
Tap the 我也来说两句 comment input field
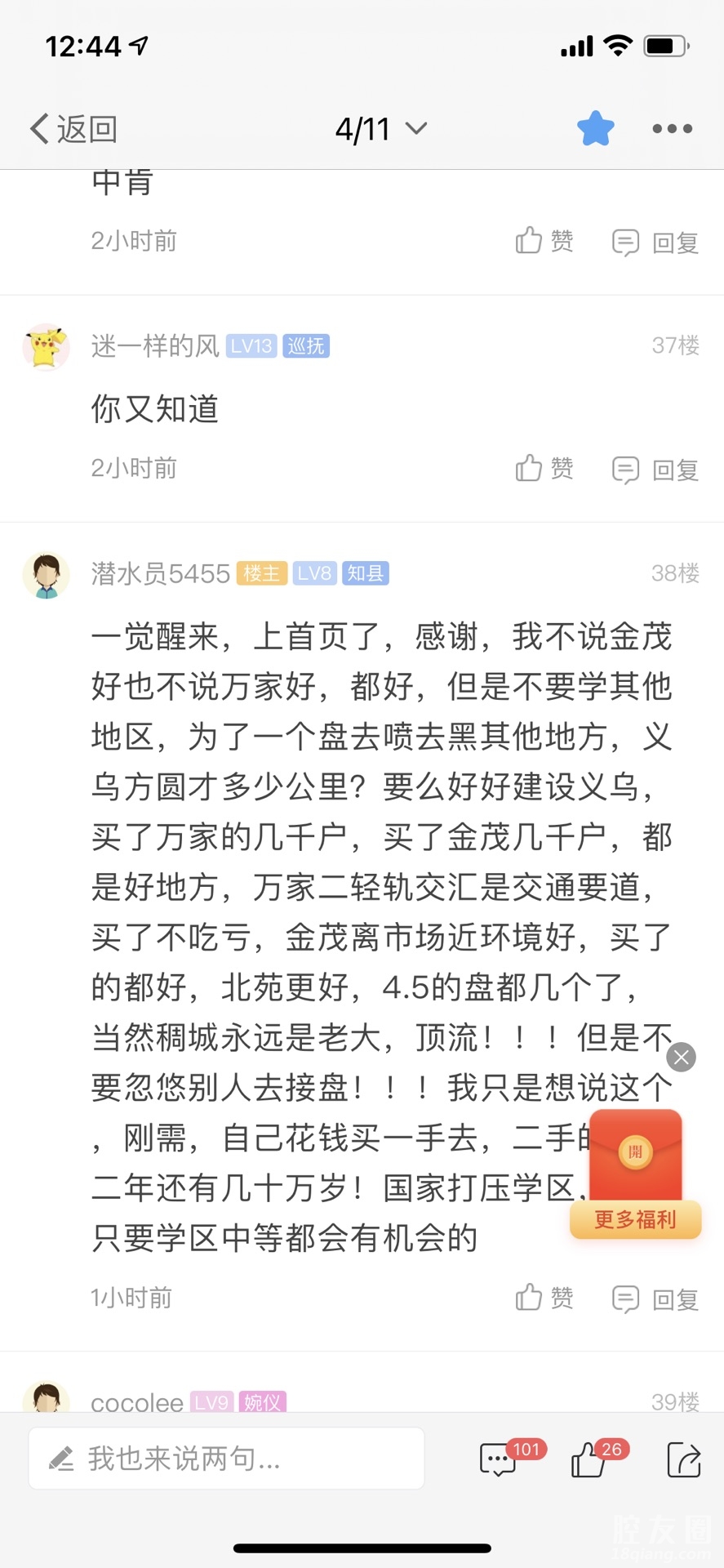pyautogui.click(x=226, y=1459)
